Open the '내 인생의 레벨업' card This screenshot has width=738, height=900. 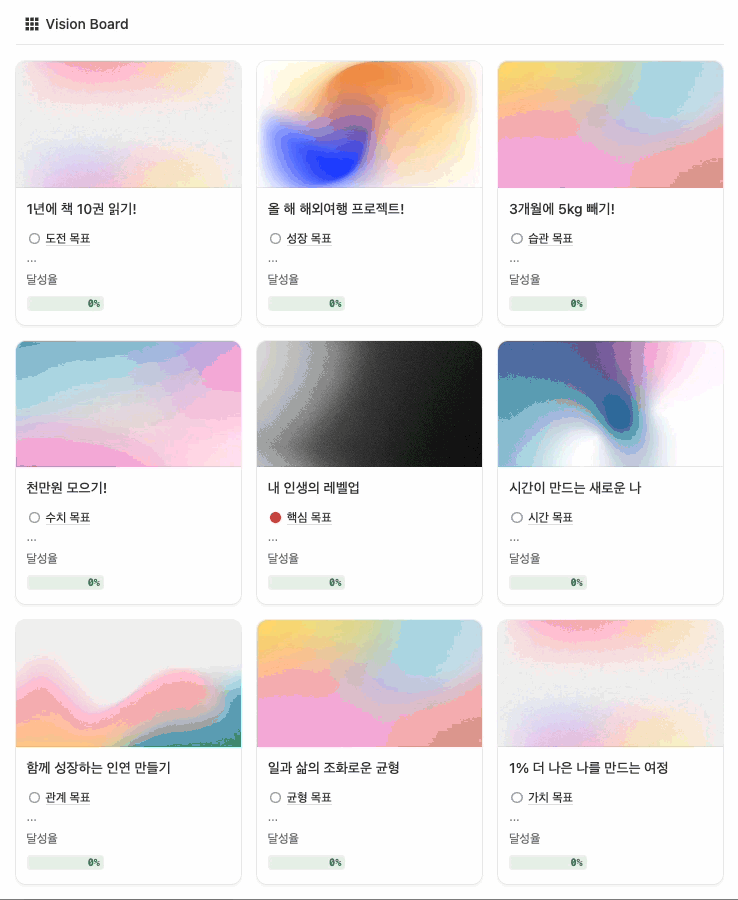pos(313,488)
